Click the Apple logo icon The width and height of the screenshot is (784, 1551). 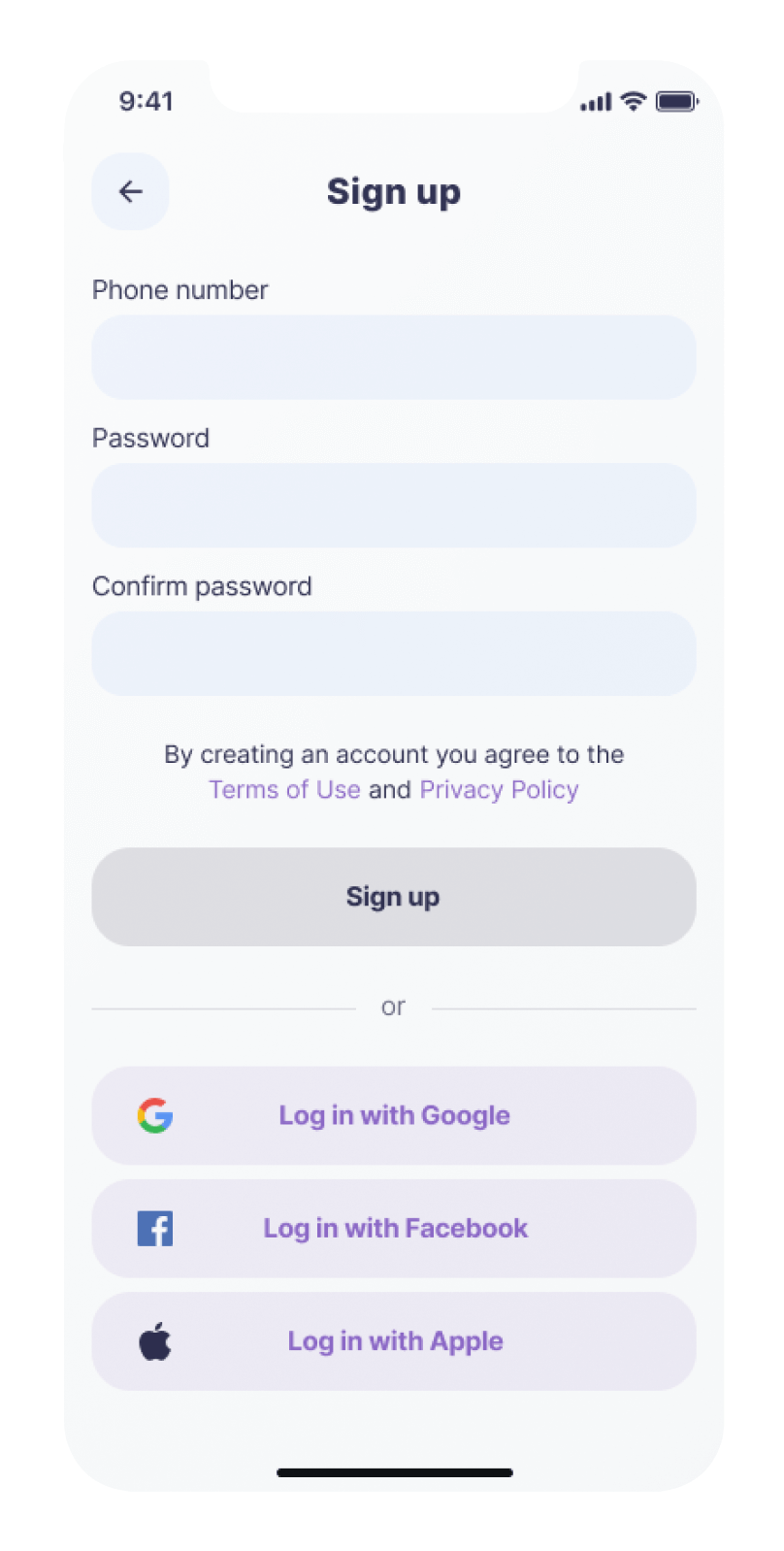pos(153,1340)
